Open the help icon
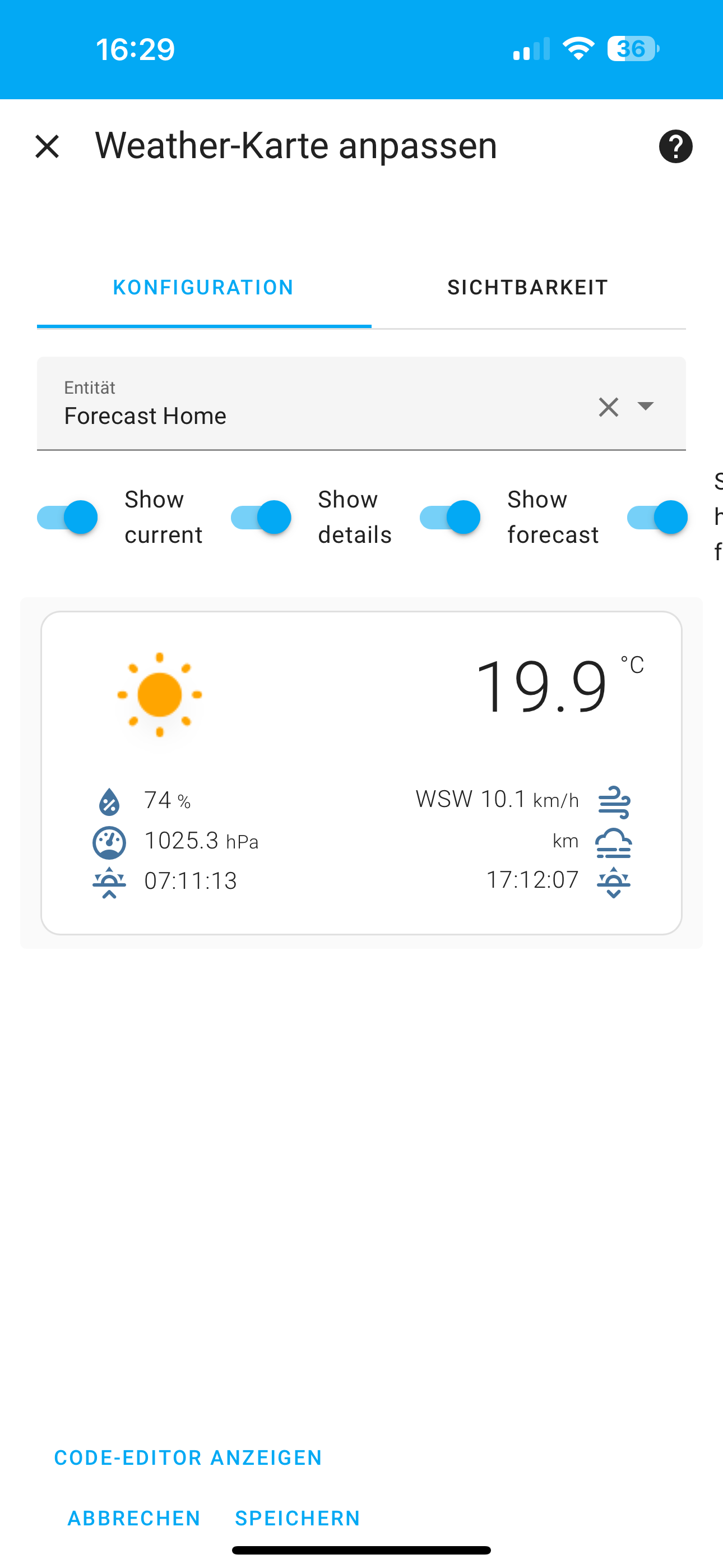The width and height of the screenshot is (723, 1568). [675, 147]
